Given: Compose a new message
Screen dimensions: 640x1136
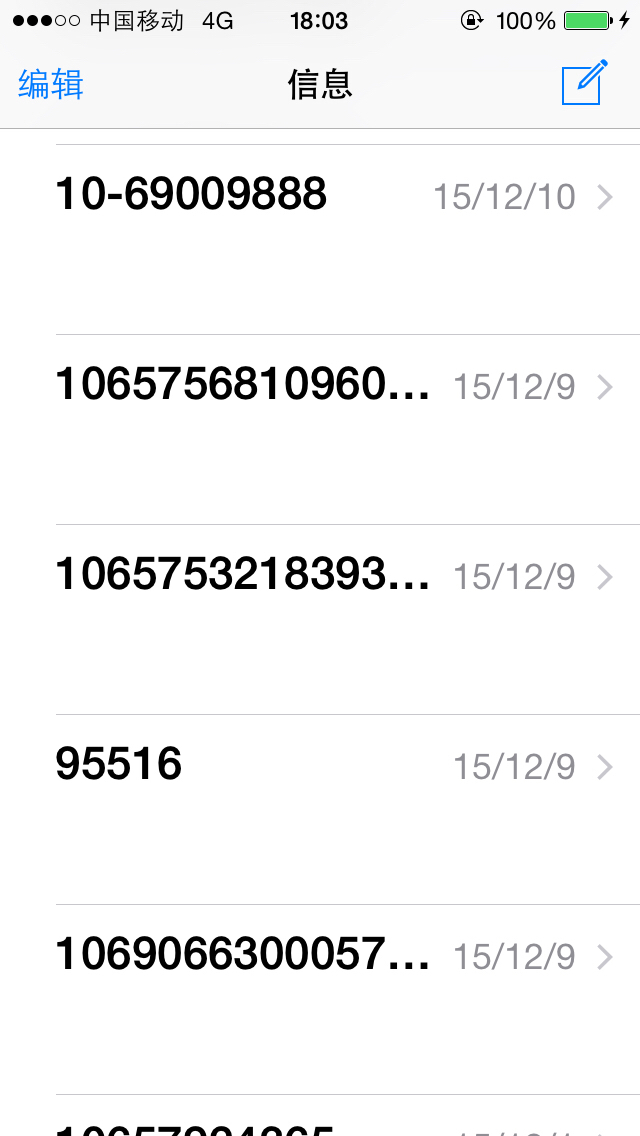Looking at the screenshot, I should click(x=584, y=83).
